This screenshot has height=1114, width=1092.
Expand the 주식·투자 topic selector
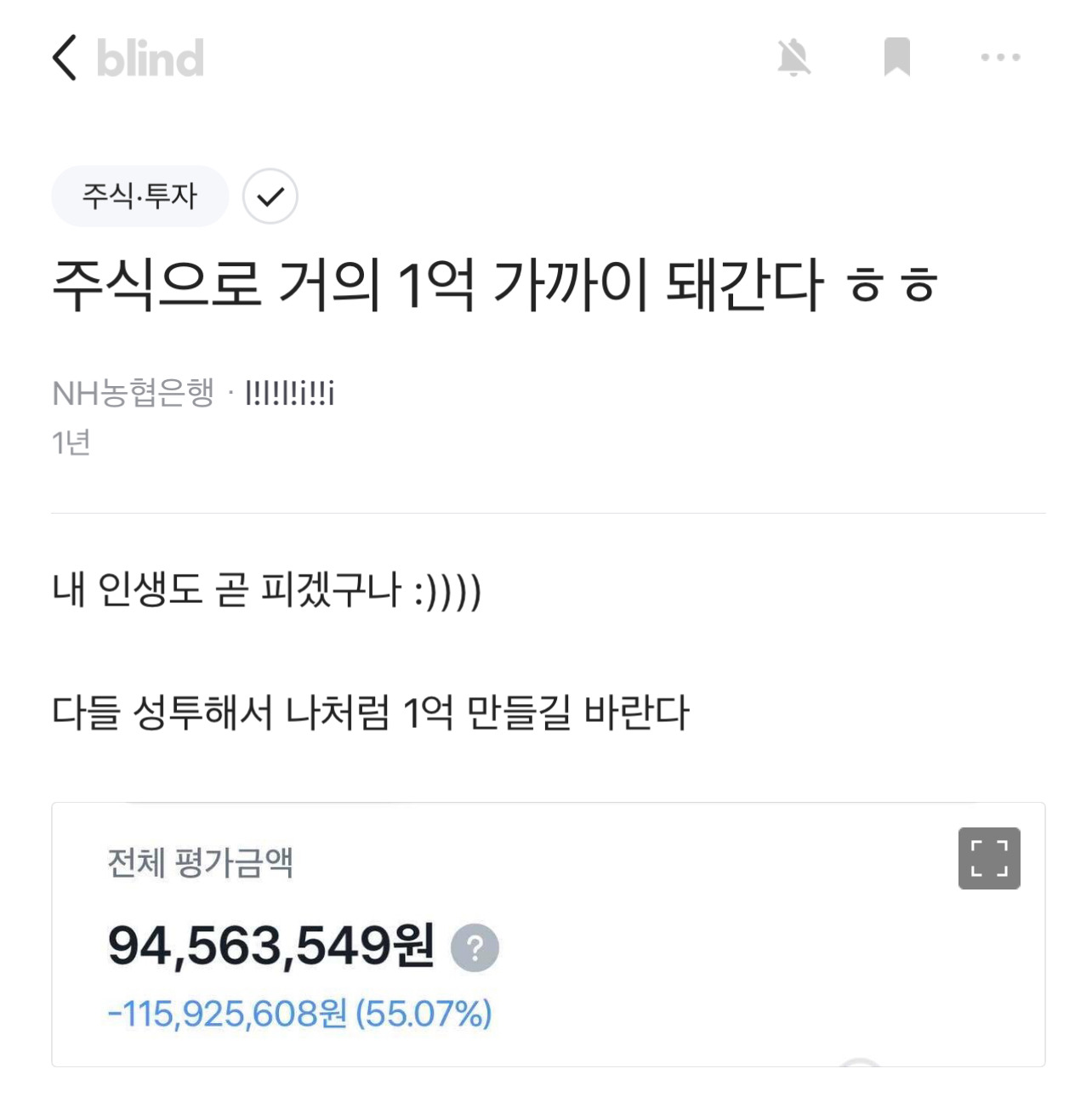point(139,196)
